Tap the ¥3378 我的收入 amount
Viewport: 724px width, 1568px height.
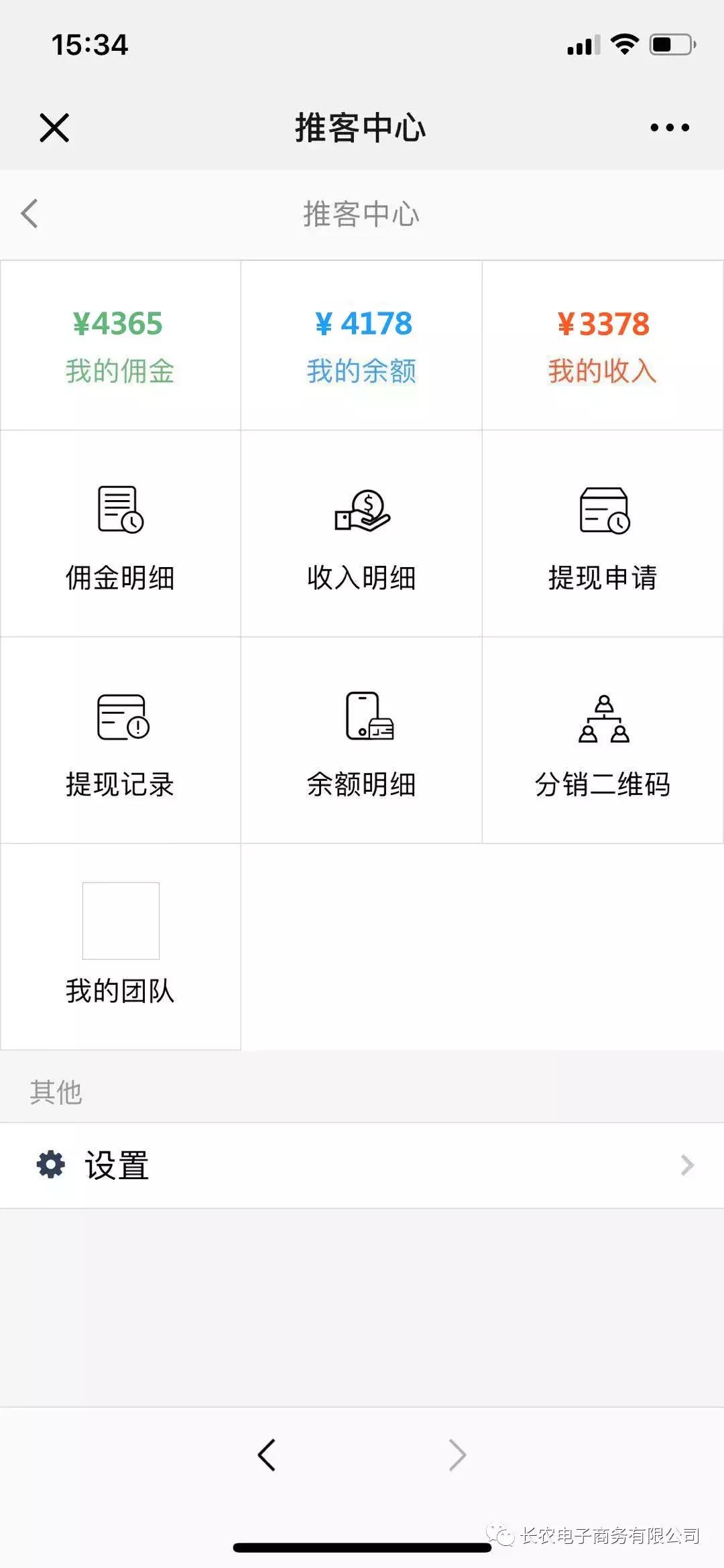pos(603,324)
